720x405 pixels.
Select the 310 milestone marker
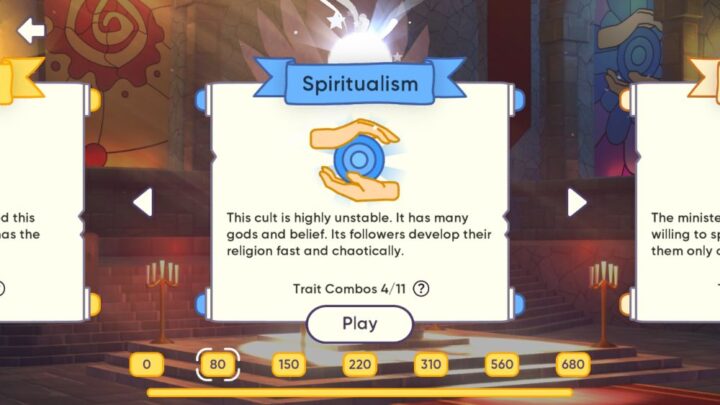(430, 365)
